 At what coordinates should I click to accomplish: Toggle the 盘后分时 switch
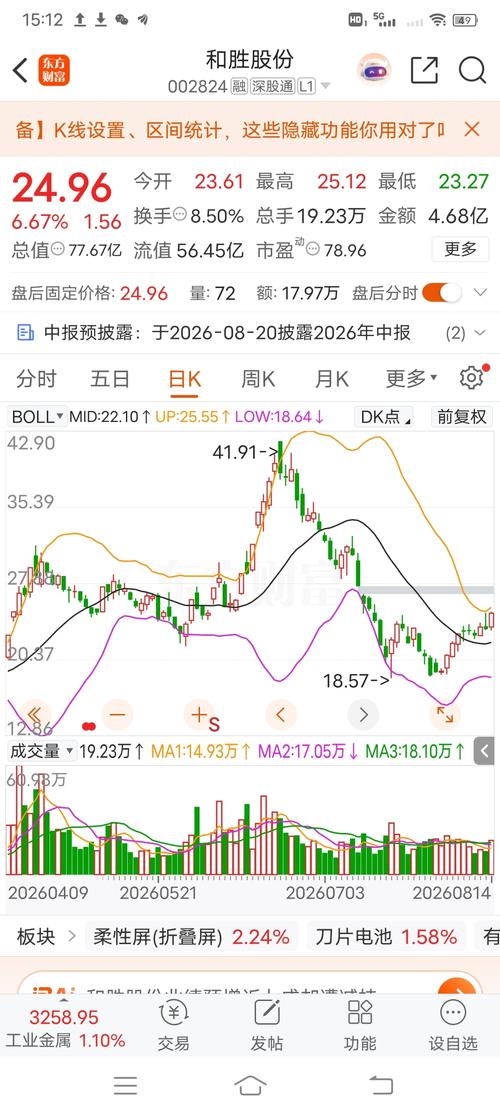pyautogui.click(x=442, y=292)
